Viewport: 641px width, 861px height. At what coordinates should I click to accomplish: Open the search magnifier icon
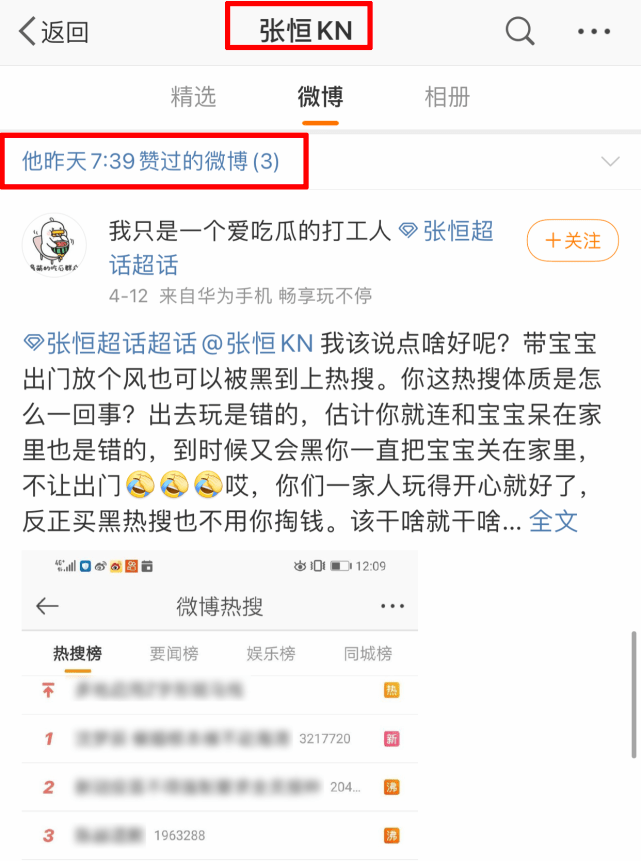pyautogui.click(x=519, y=31)
